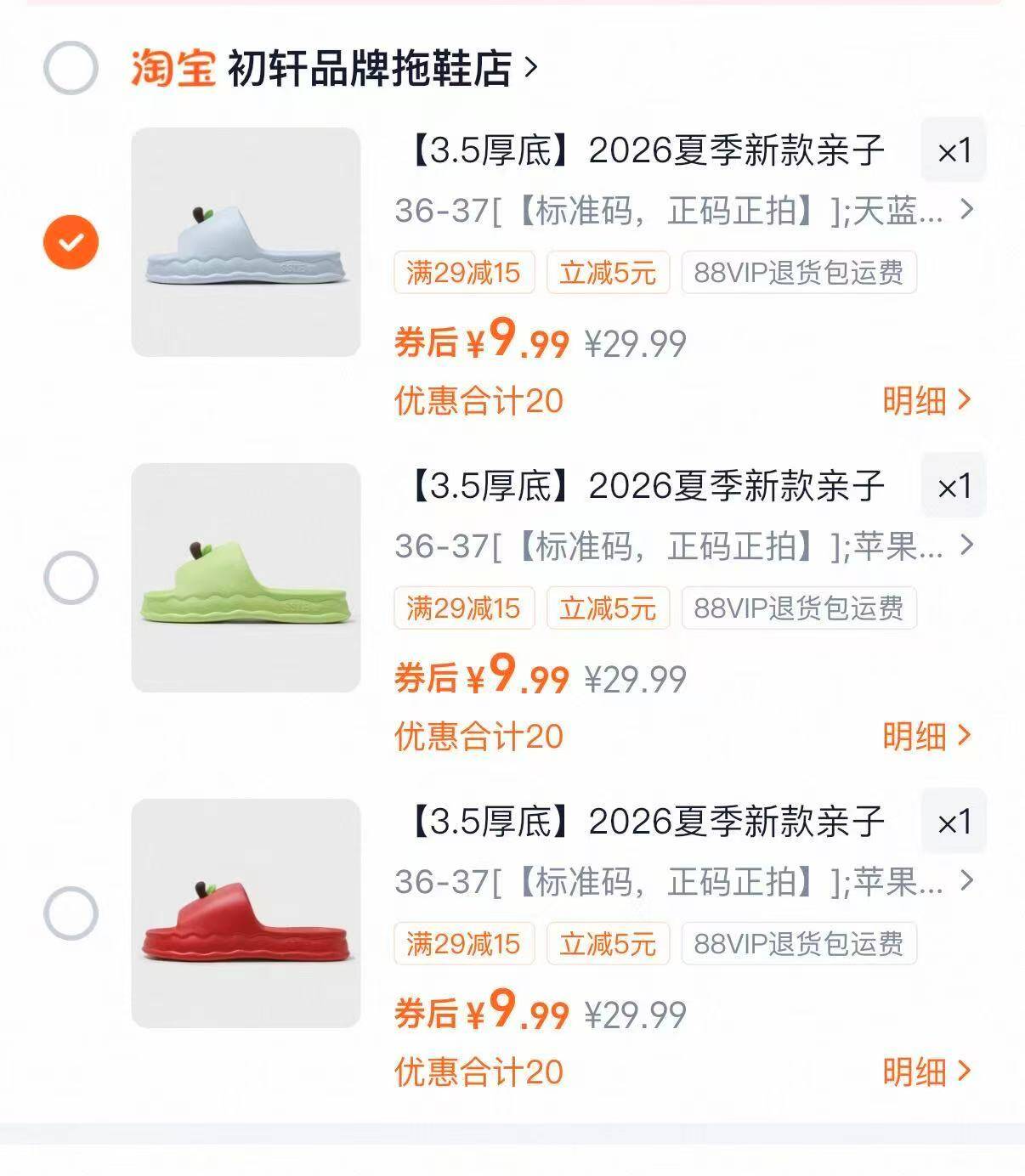Edit the ×1 quantity of the green slipper

tap(954, 486)
